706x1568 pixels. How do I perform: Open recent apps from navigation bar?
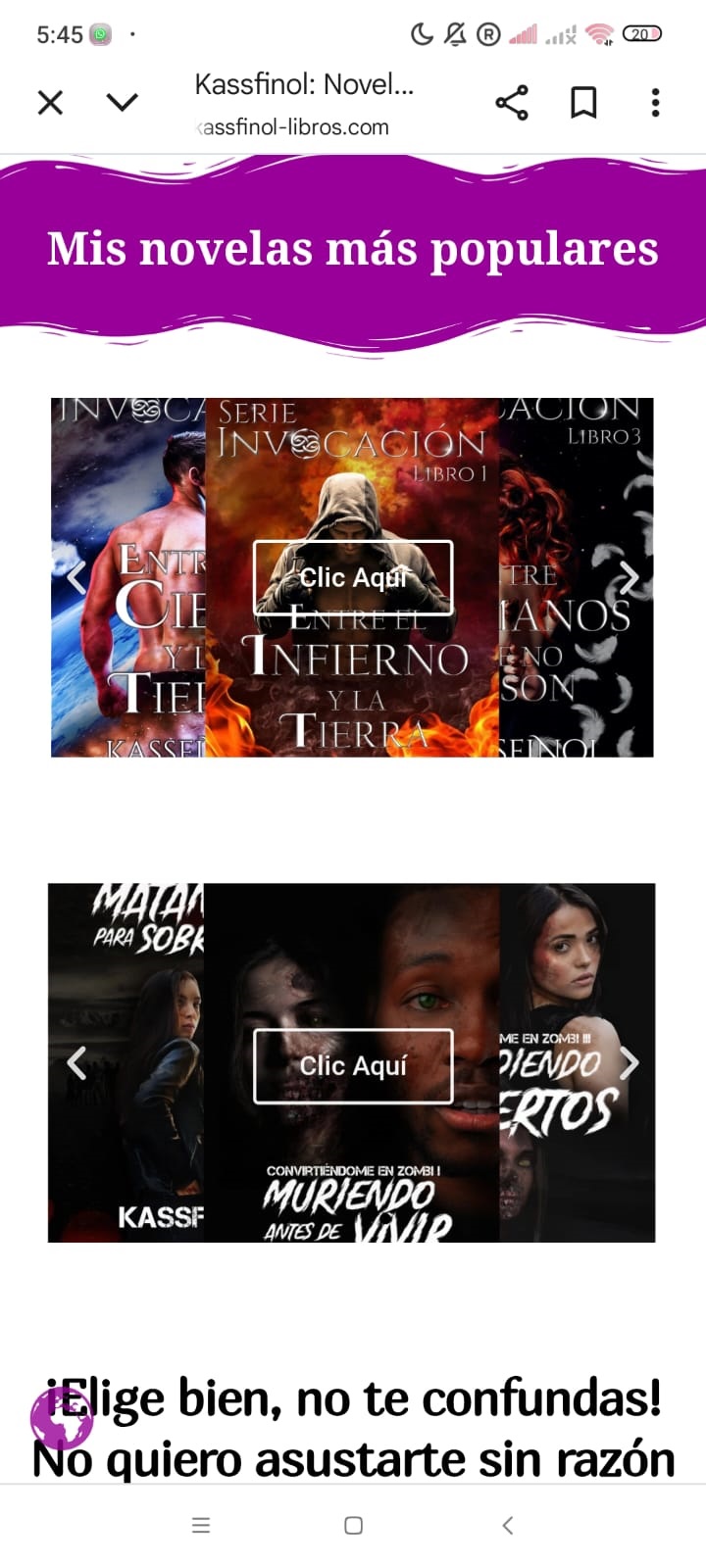tap(201, 1525)
